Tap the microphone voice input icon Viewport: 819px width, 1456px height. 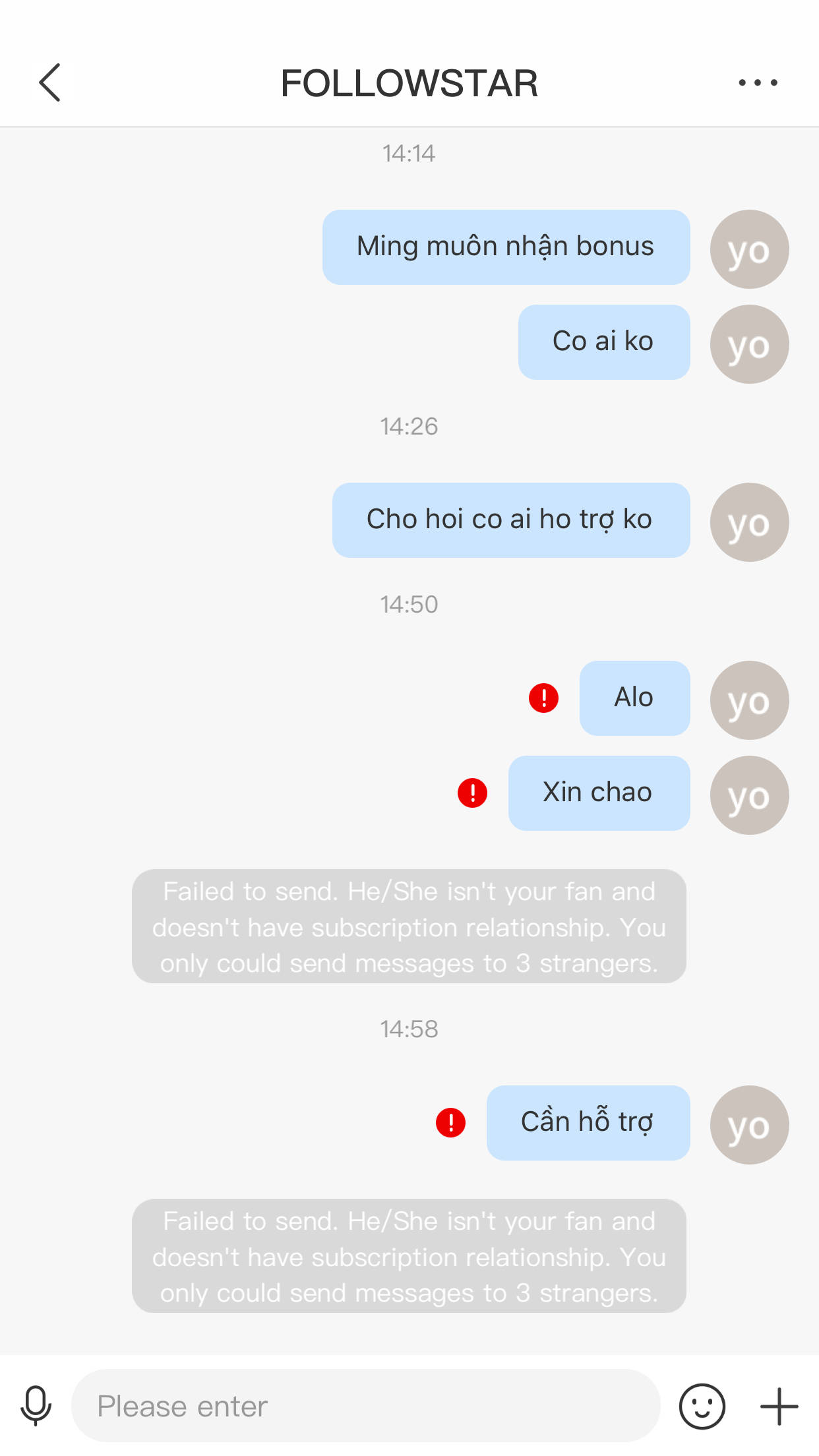tap(36, 1406)
